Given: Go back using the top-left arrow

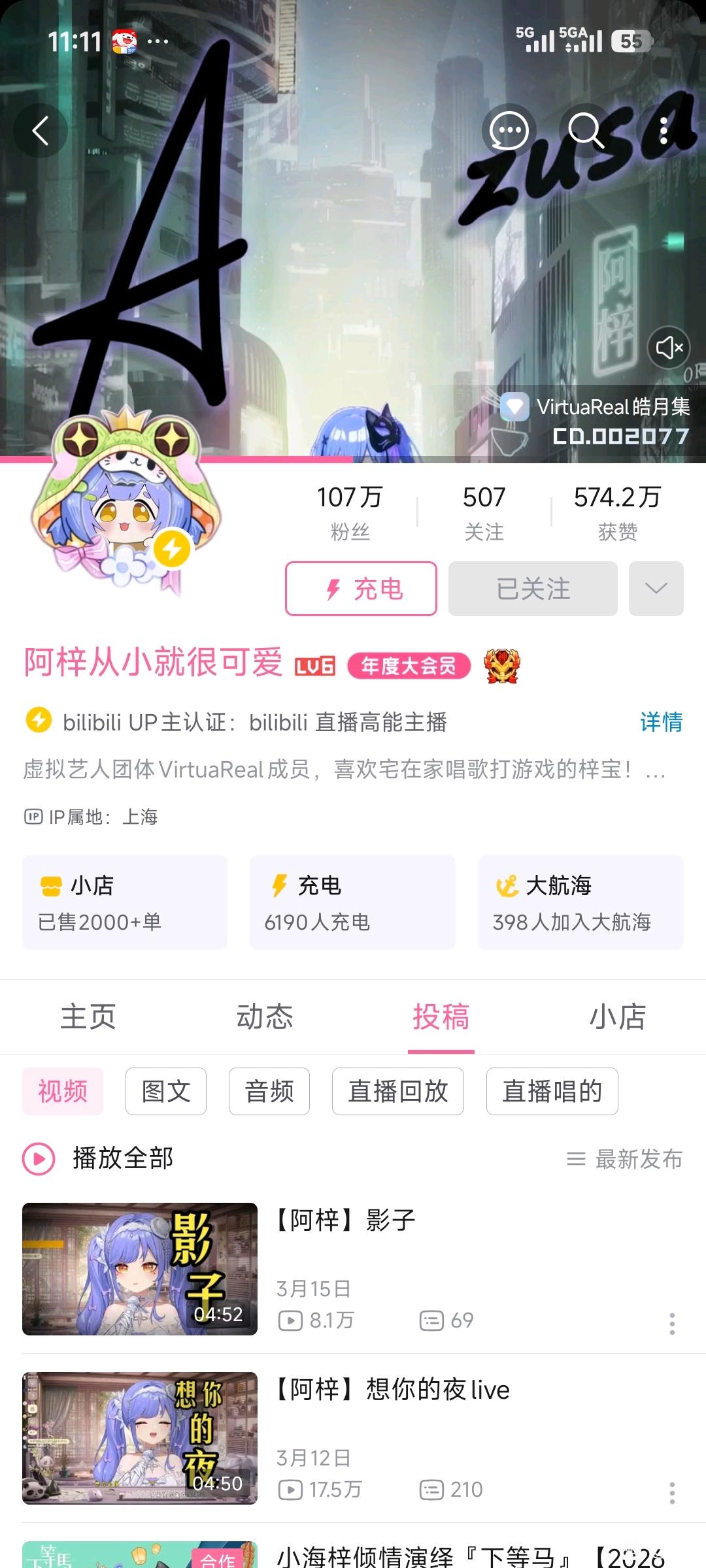Looking at the screenshot, I should pos(41,131).
